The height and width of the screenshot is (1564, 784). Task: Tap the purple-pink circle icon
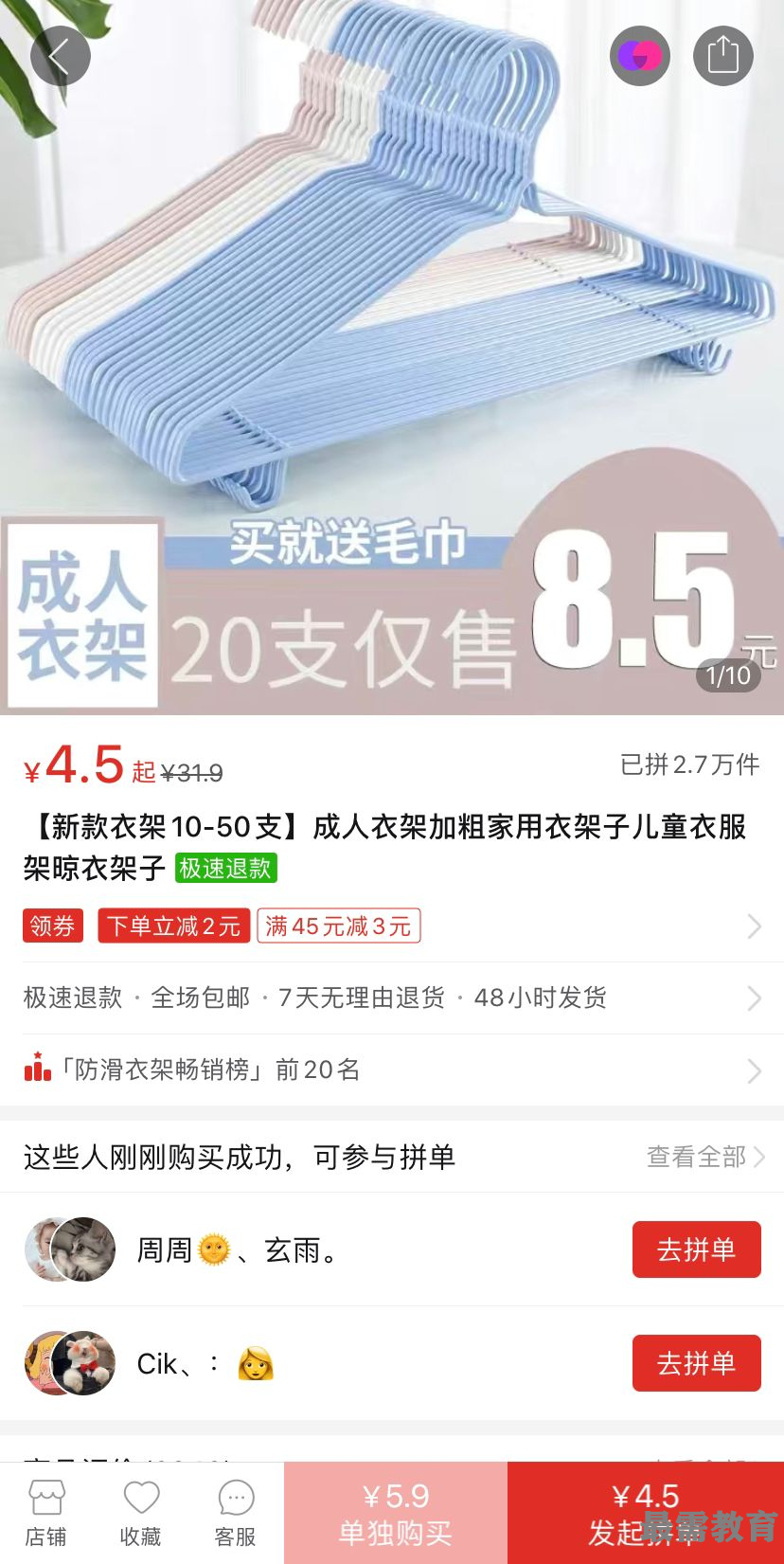coord(639,56)
